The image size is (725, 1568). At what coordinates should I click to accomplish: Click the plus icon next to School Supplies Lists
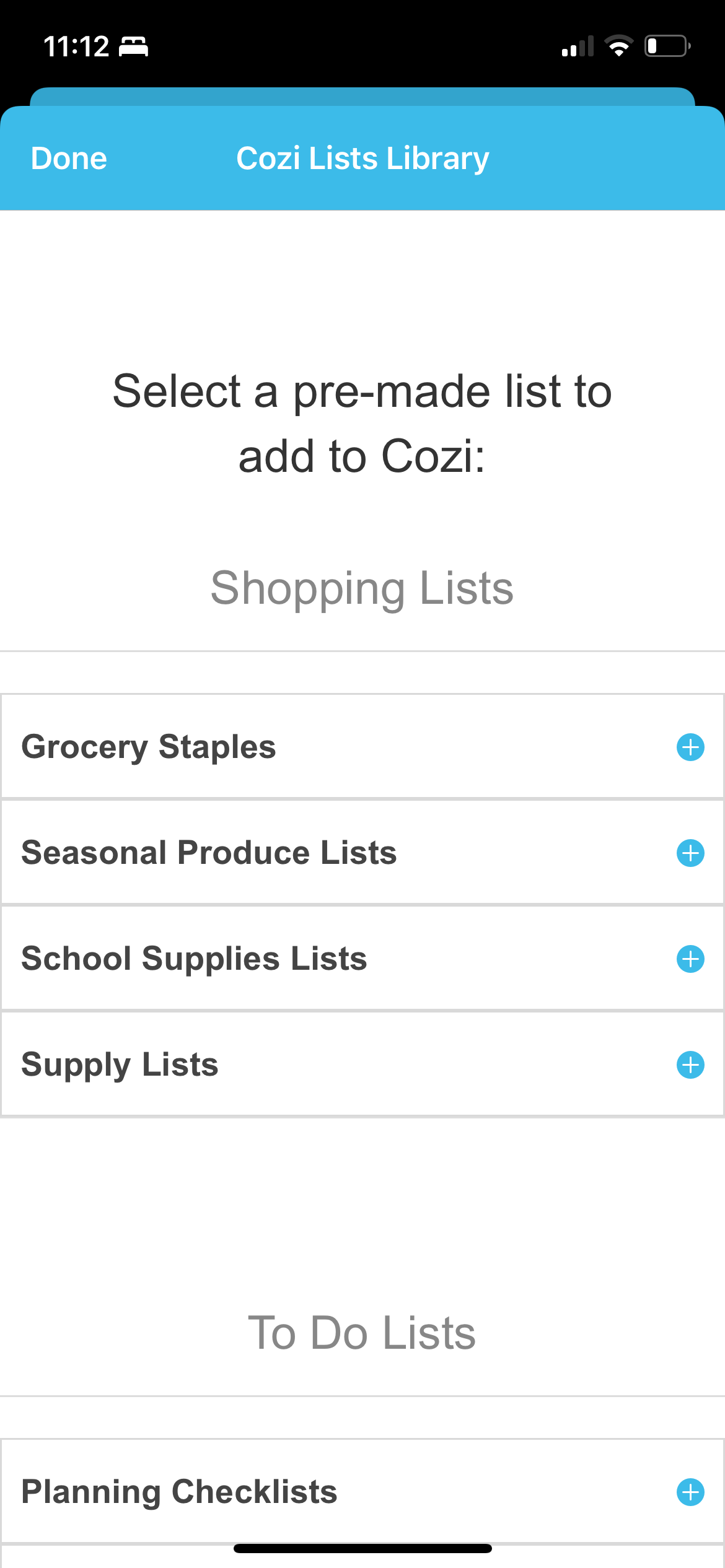pyautogui.click(x=690, y=959)
